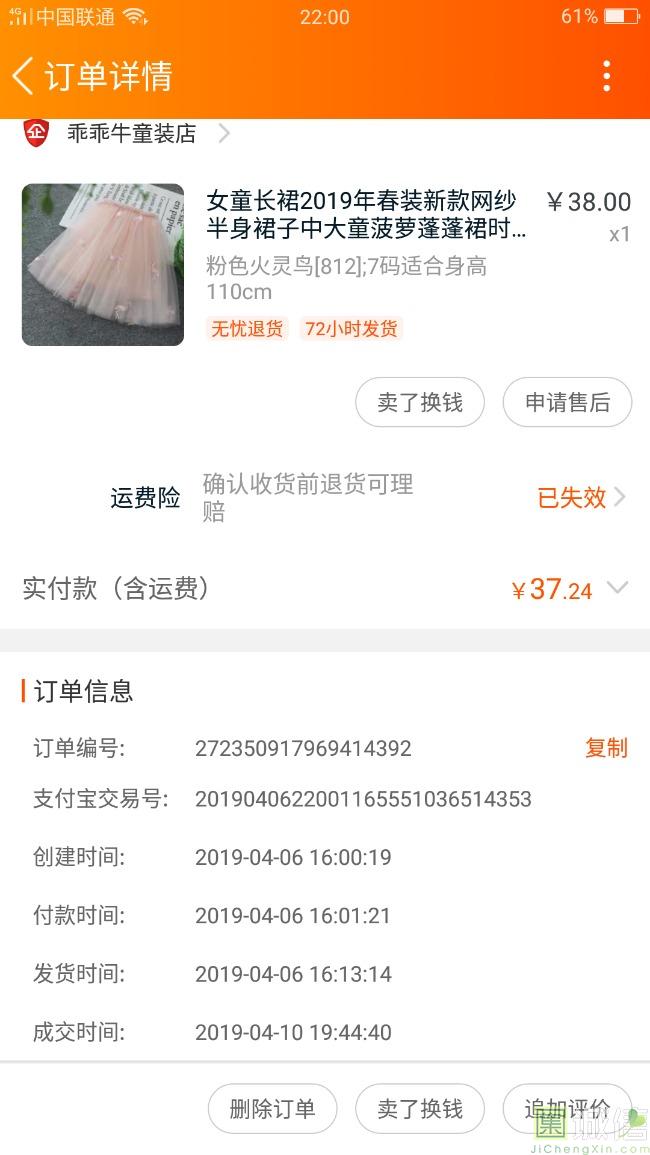Screen dimensions: 650x1155
Task: Expand the 实付款 payment breakdown
Action: (x=617, y=588)
